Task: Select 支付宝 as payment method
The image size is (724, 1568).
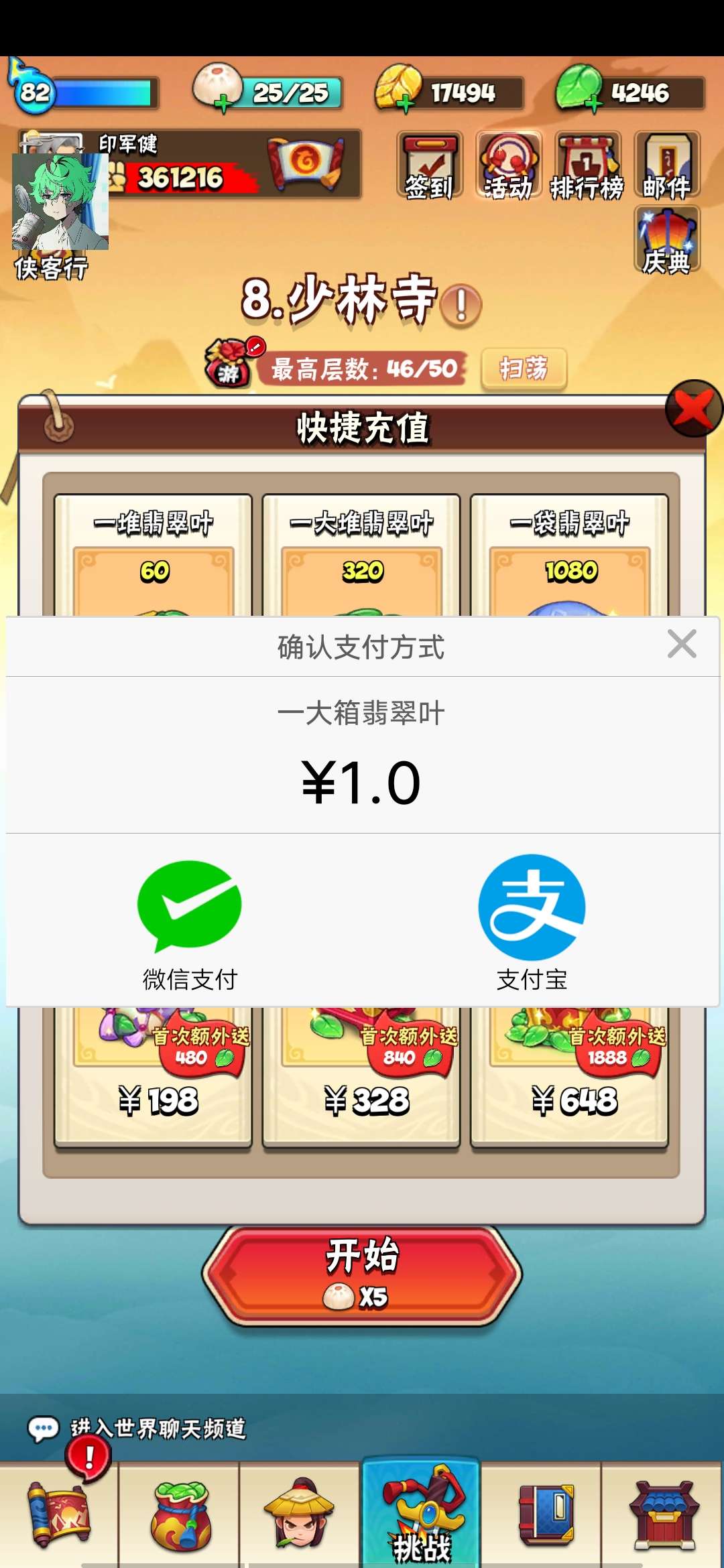Action: pyautogui.click(x=532, y=923)
